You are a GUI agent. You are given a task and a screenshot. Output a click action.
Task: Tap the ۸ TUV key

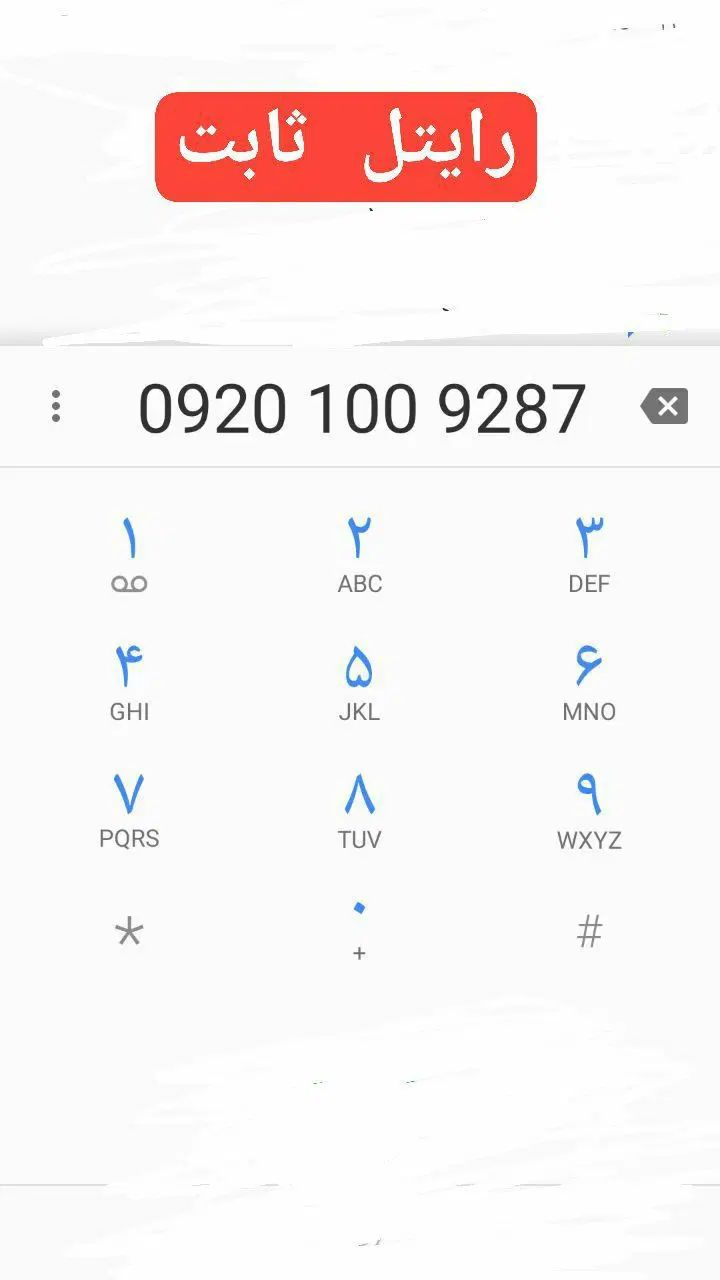click(x=360, y=810)
